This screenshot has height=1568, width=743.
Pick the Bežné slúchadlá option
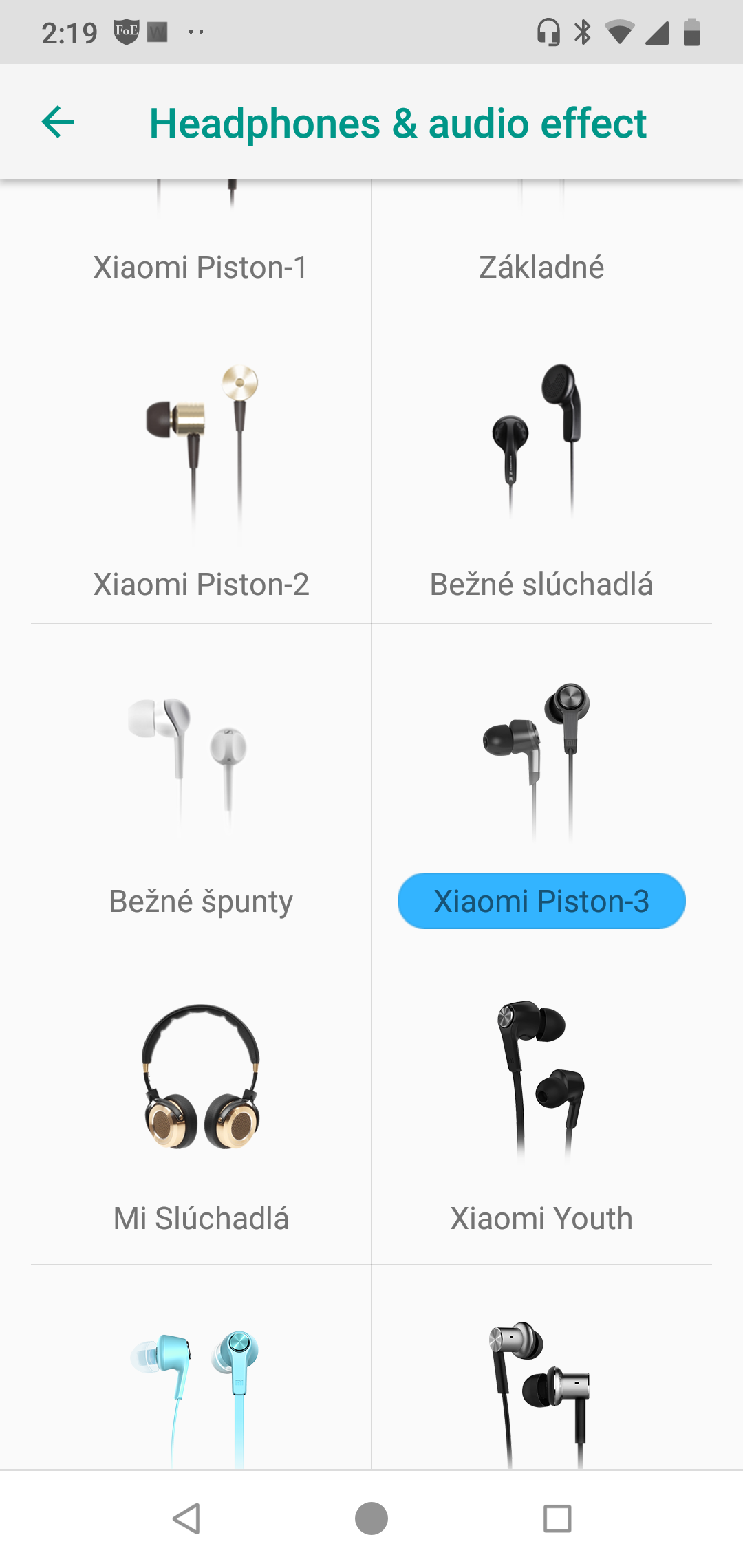pos(542,464)
